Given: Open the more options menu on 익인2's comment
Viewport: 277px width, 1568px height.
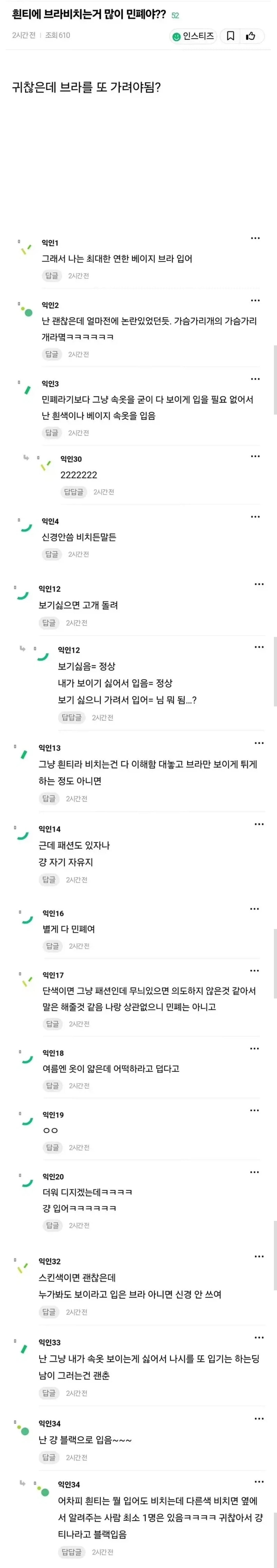Looking at the screenshot, I should (x=255, y=301).
